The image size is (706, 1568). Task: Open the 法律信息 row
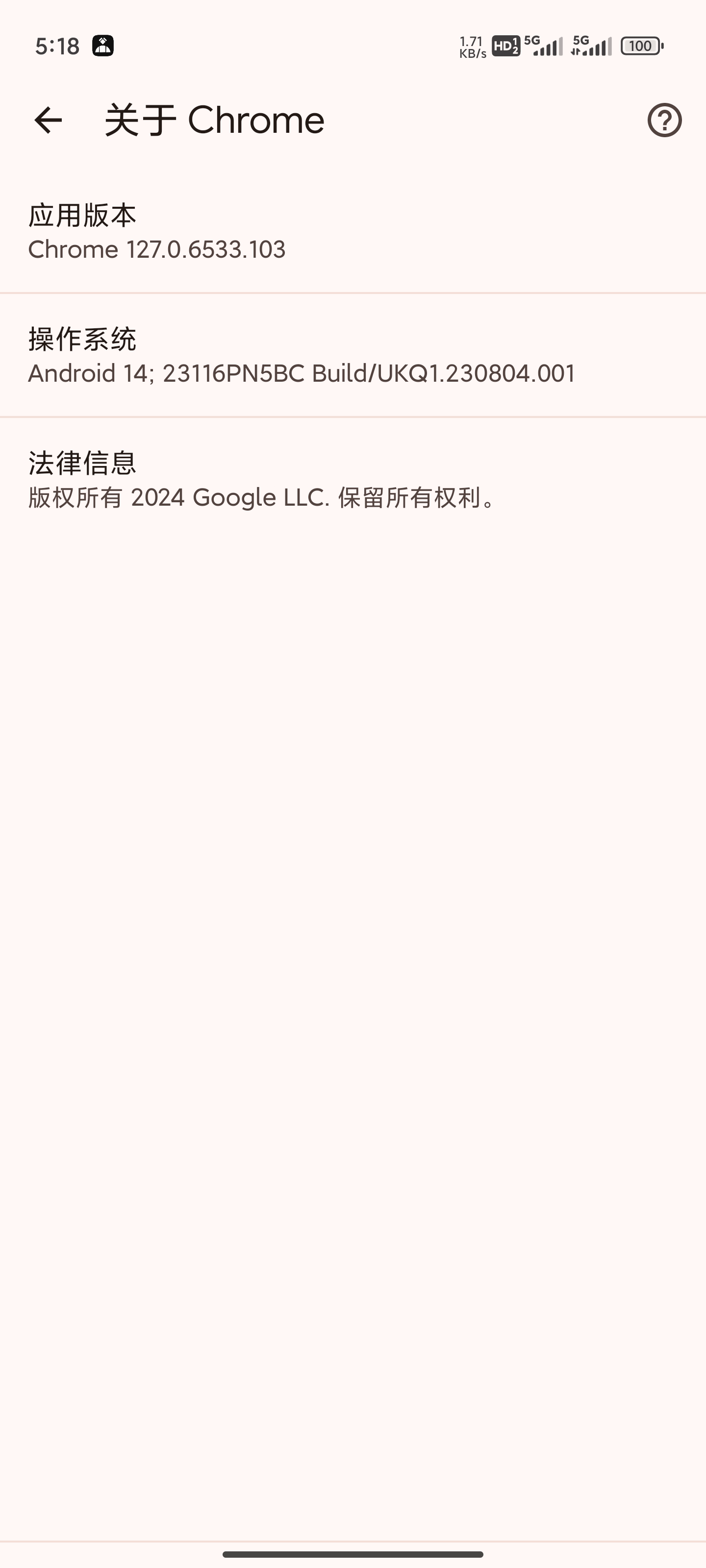click(x=353, y=480)
